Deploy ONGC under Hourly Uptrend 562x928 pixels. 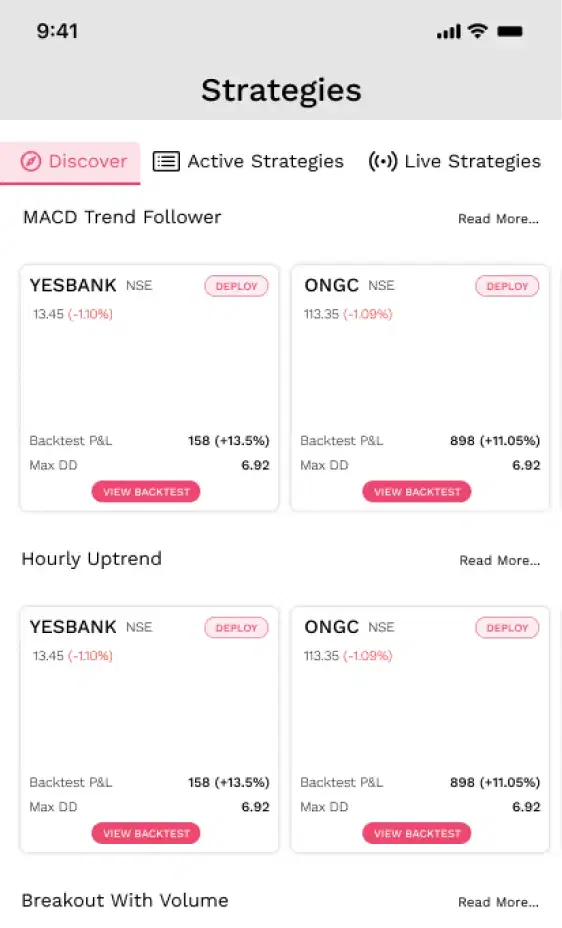pos(507,628)
